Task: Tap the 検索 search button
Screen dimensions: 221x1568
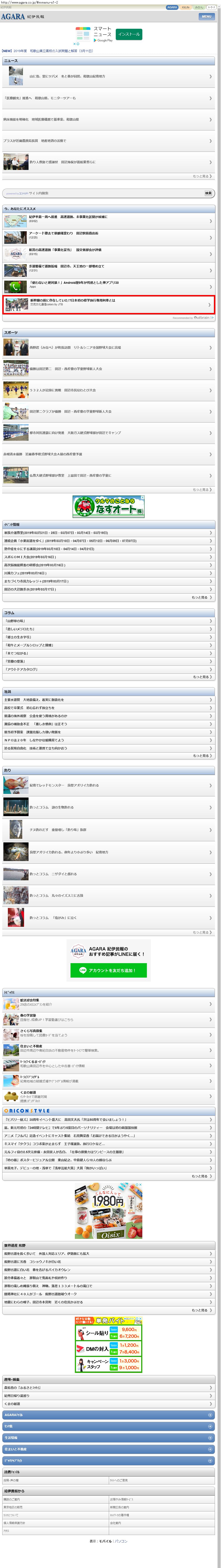Action: point(208,193)
